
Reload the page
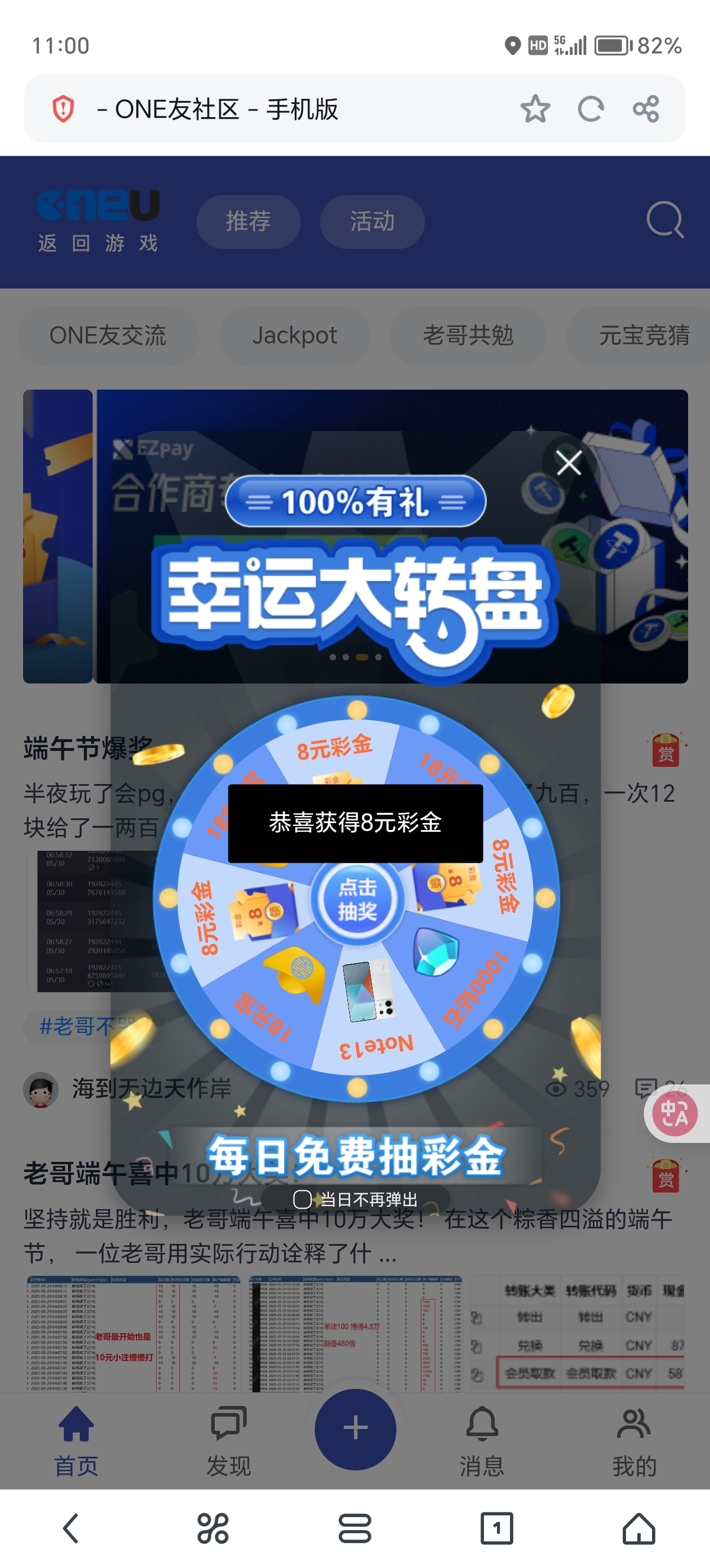(x=590, y=109)
